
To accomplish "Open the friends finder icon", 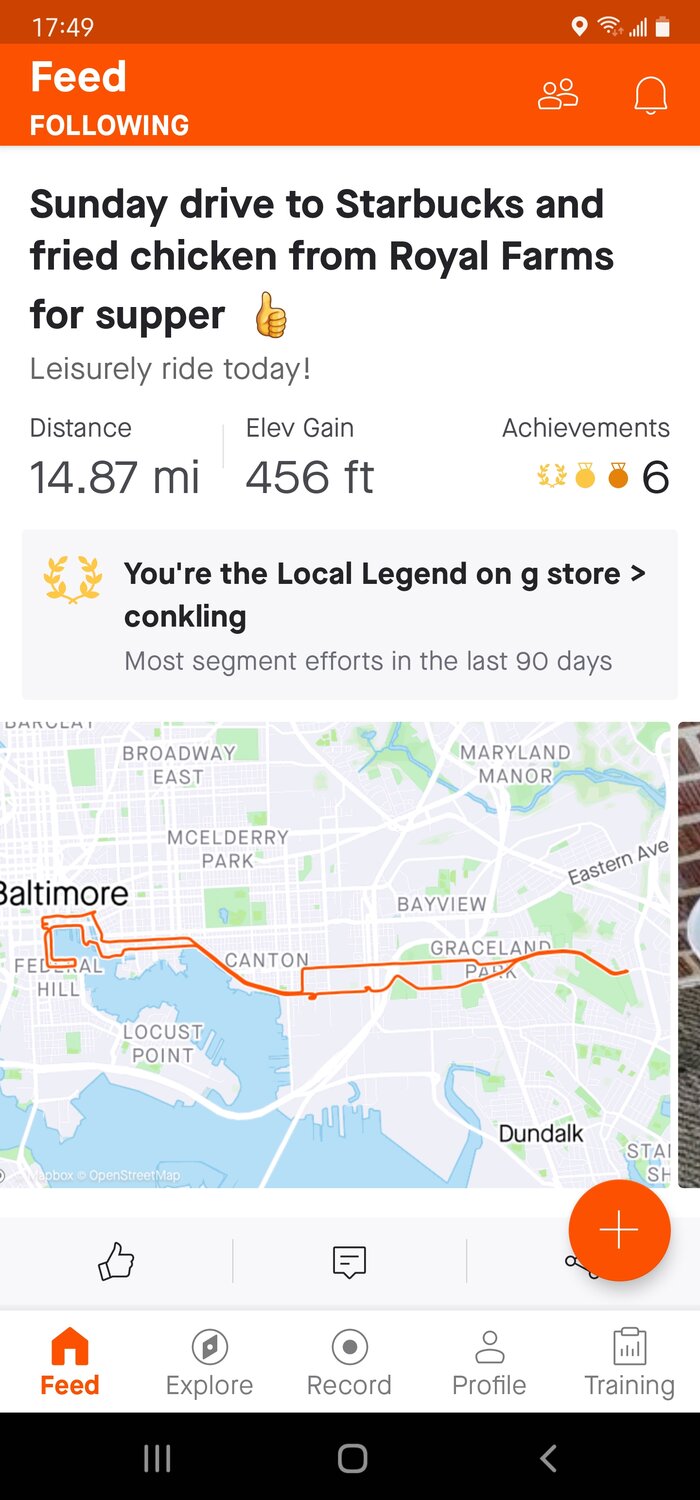I will point(558,94).
